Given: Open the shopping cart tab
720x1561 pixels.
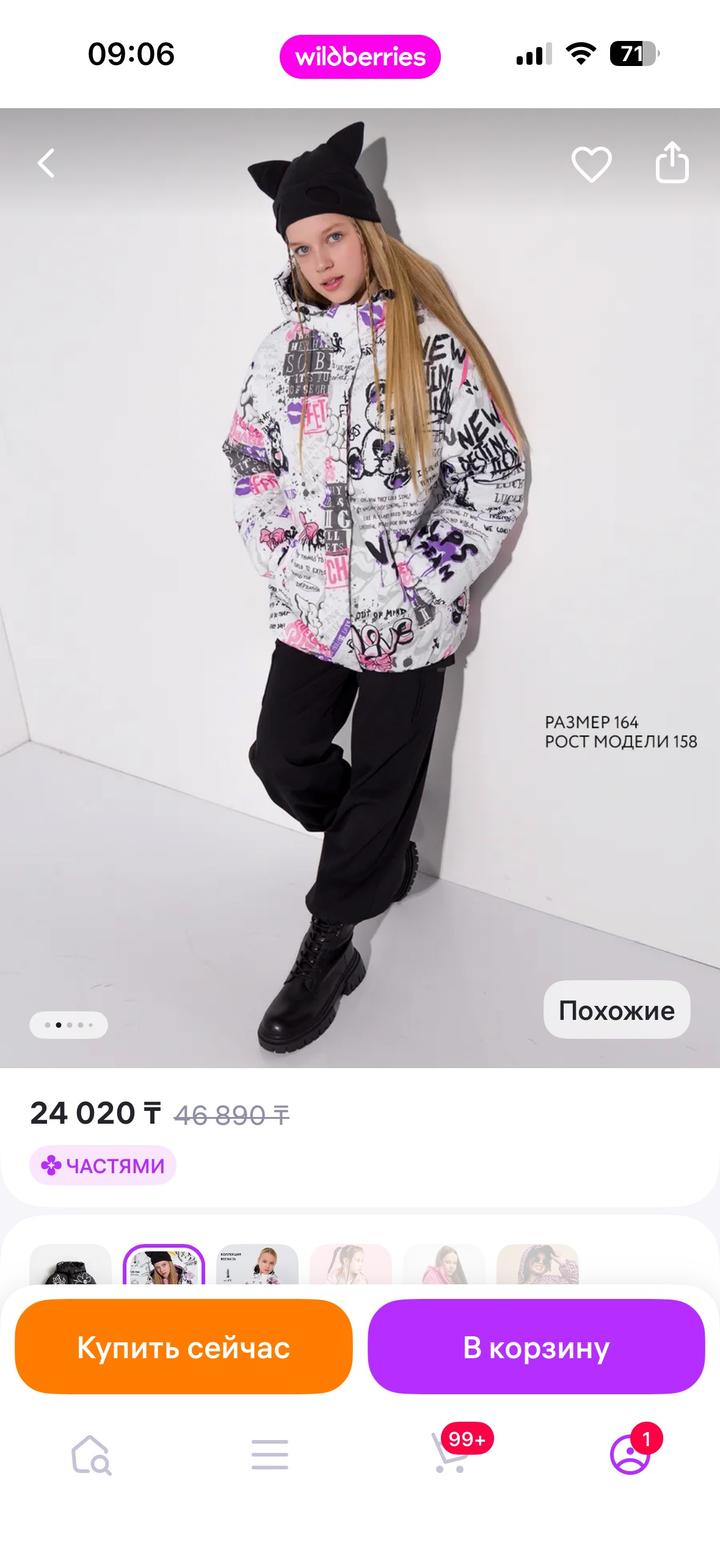Looking at the screenshot, I should point(450,1453).
